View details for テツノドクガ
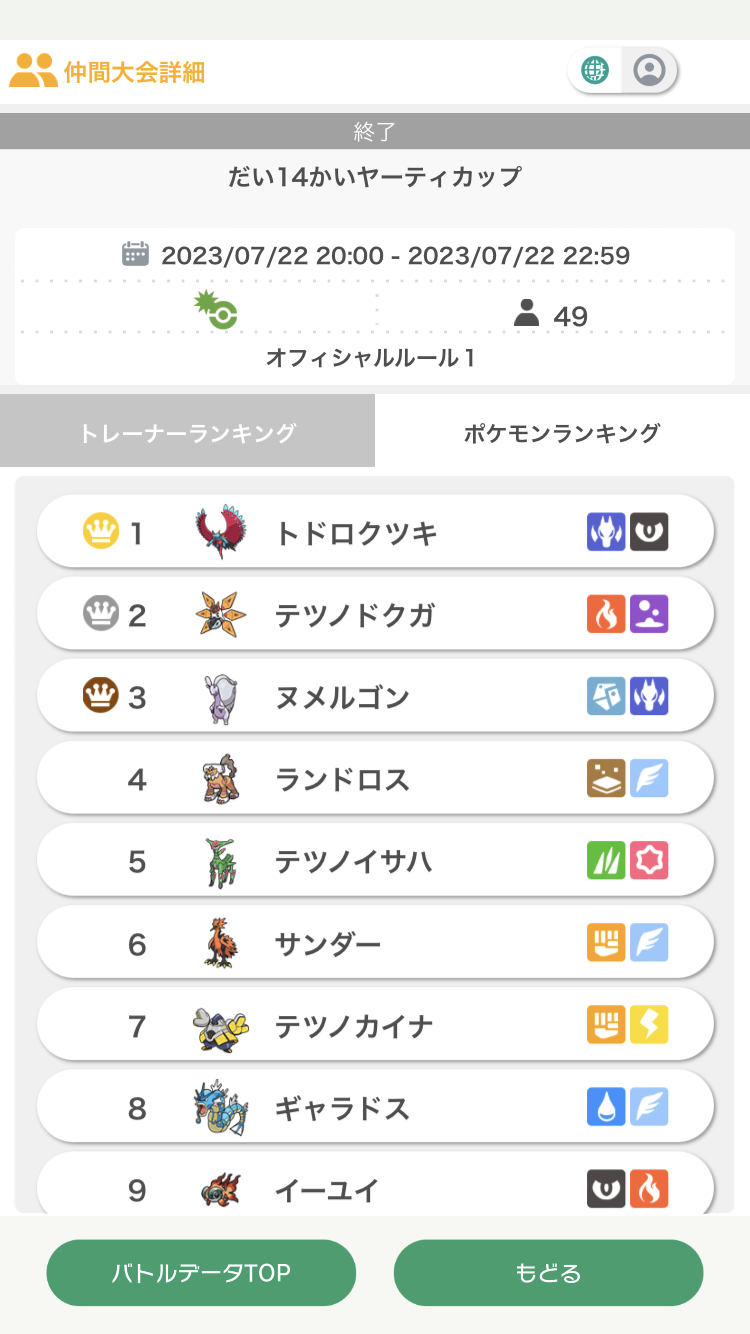This screenshot has height=1334, width=750. (x=375, y=615)
